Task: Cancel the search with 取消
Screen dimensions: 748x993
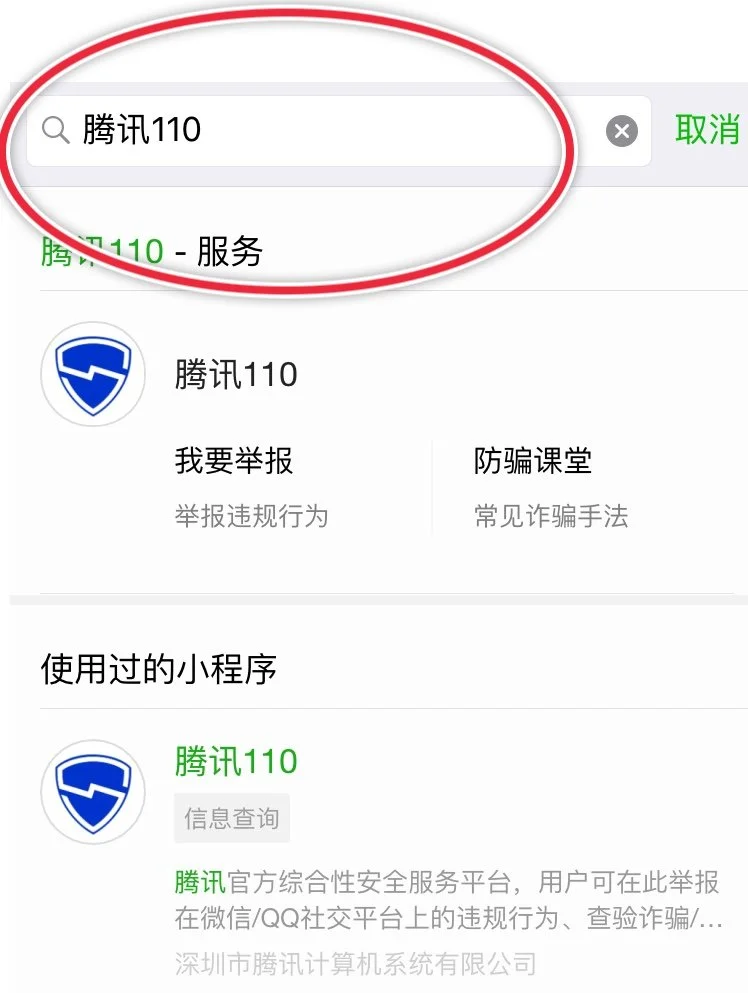Action: pyautogui.click(x=707, y=130)
